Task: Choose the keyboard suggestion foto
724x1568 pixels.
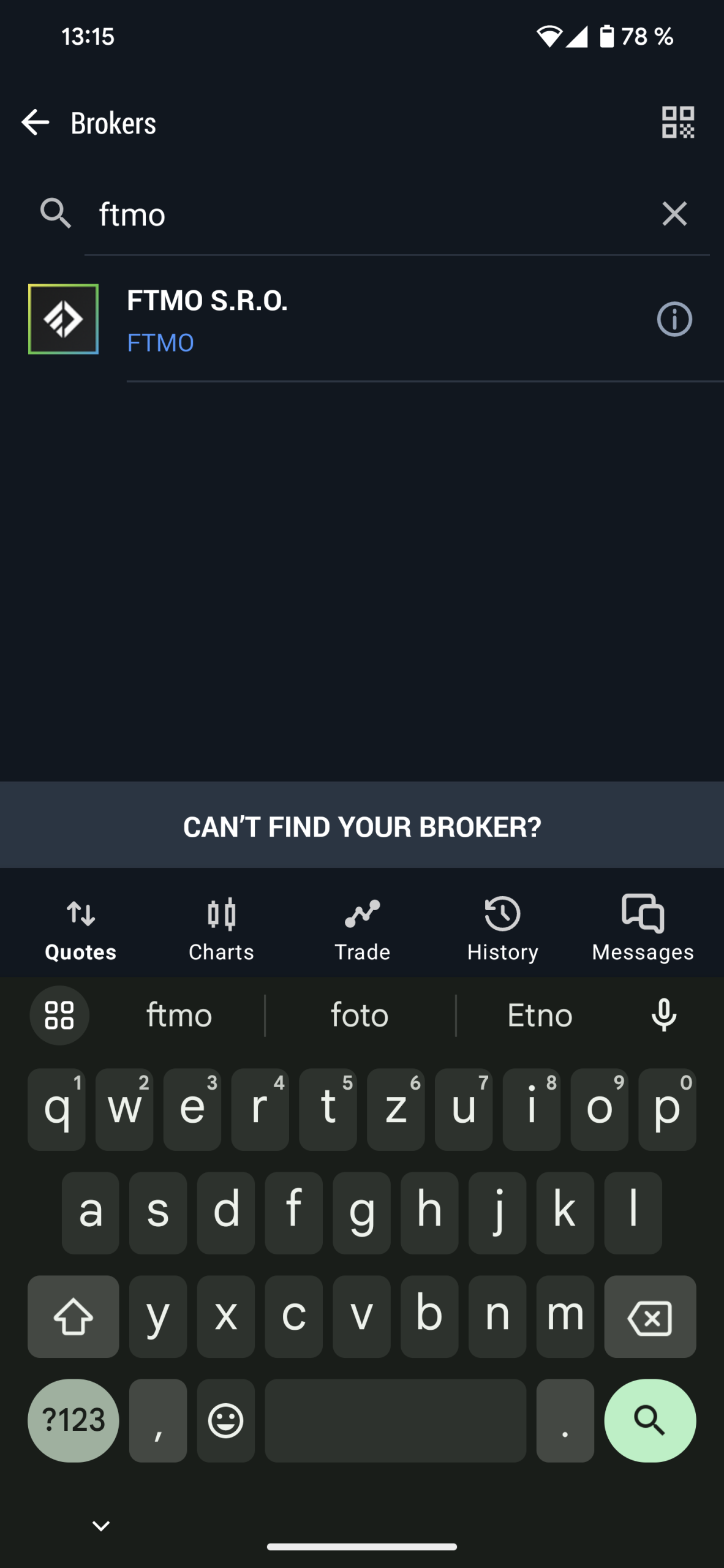Action: point(360,1016)
